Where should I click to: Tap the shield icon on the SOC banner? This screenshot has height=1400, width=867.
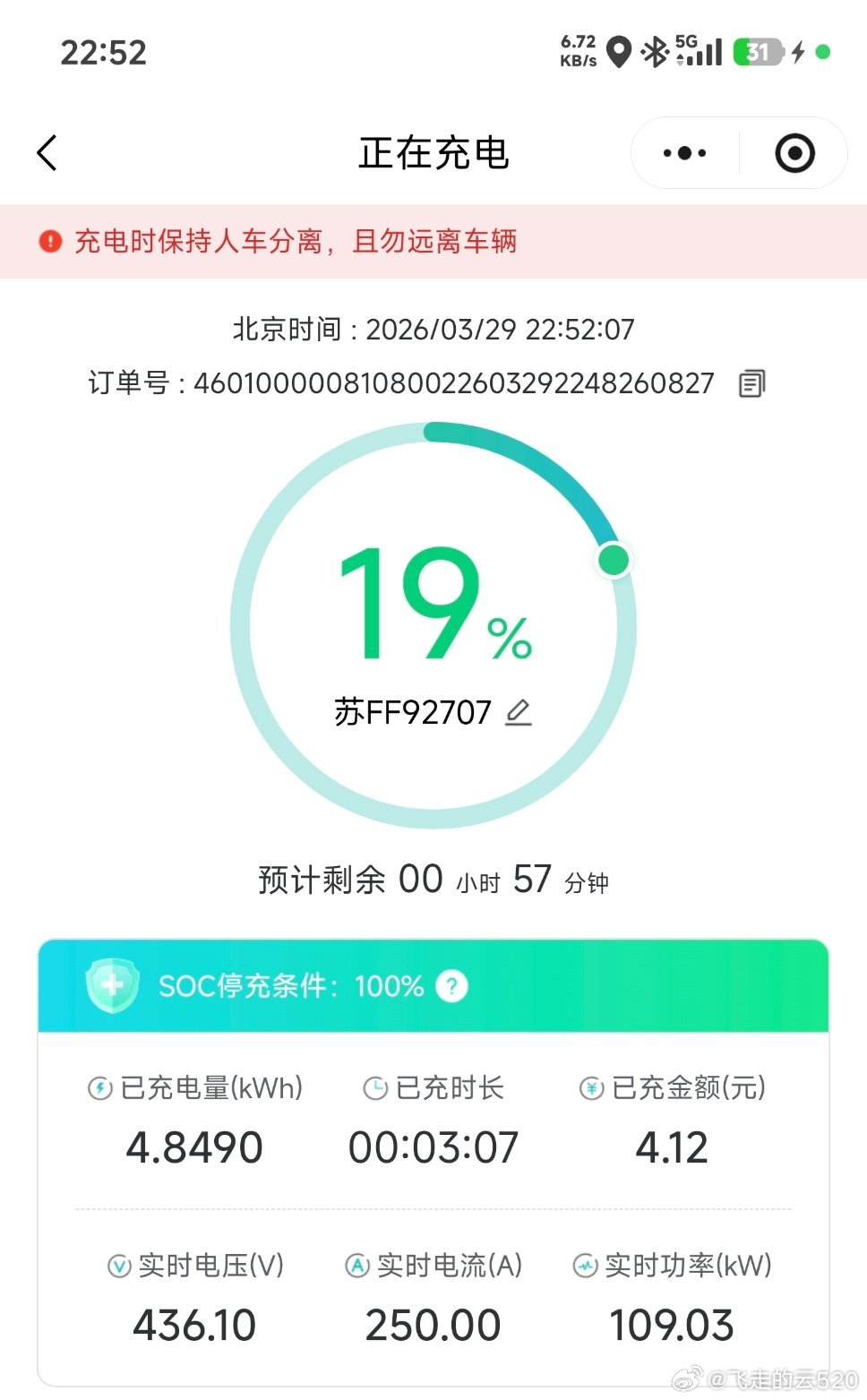(x=112, y=983)
